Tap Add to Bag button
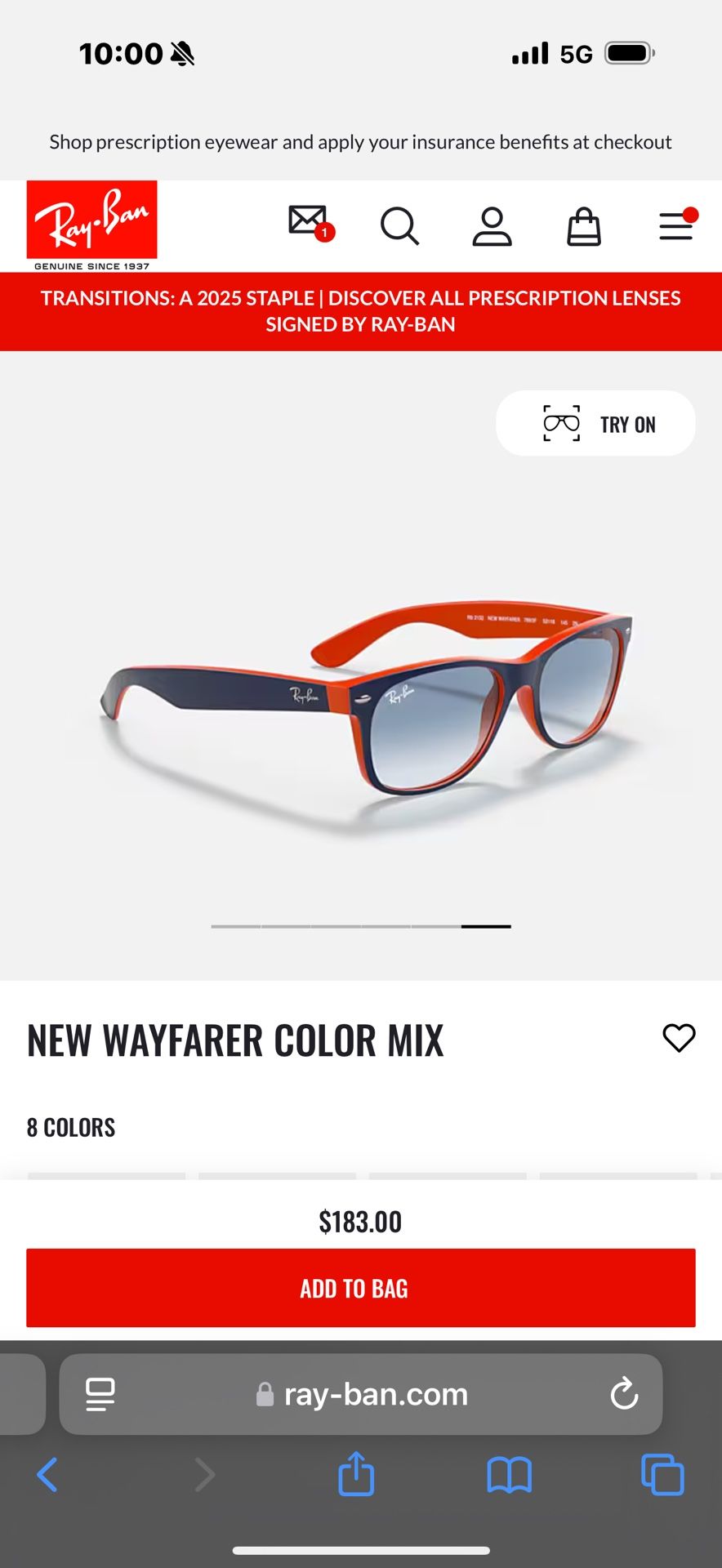This screenshot has height=1568, width=722. click(361, 1288)
